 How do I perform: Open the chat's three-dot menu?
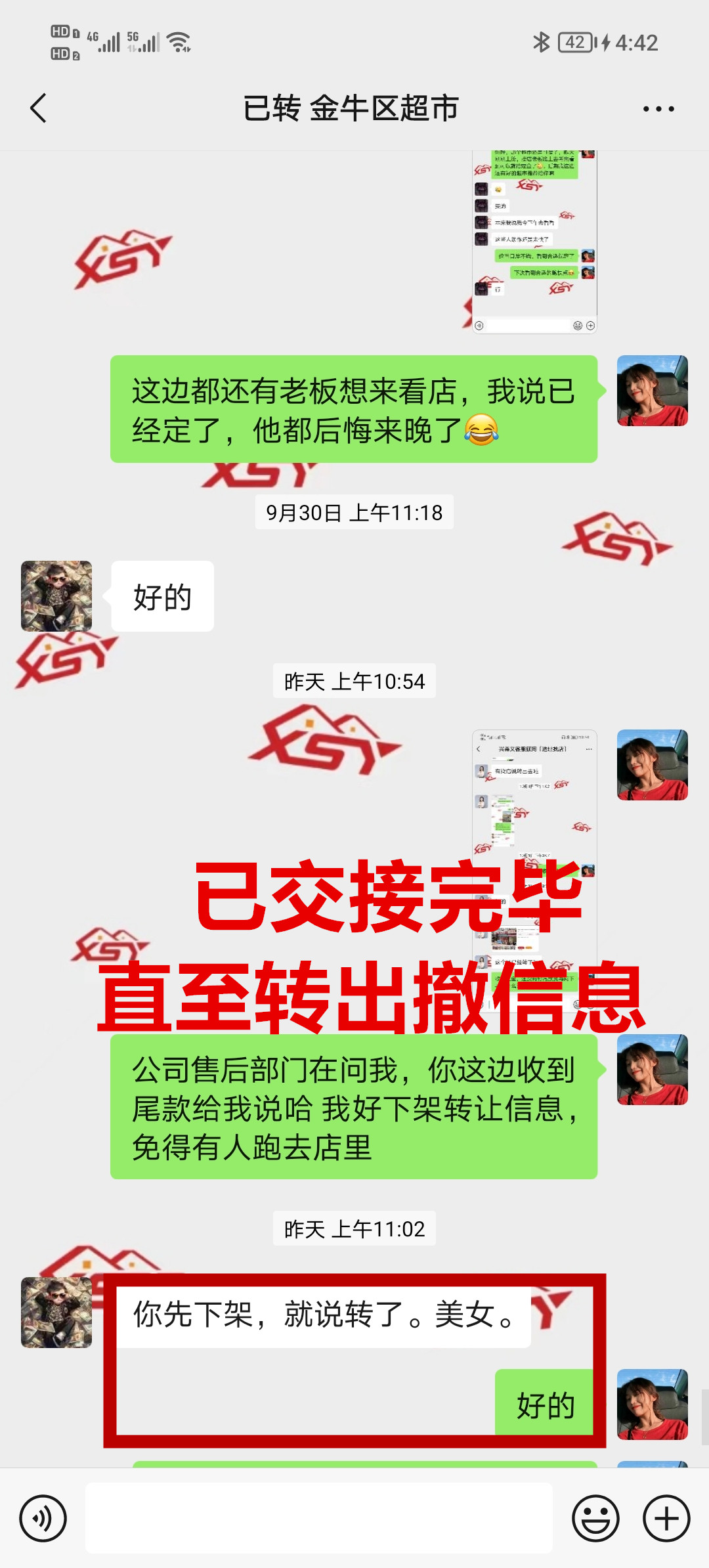click(658, 109)
